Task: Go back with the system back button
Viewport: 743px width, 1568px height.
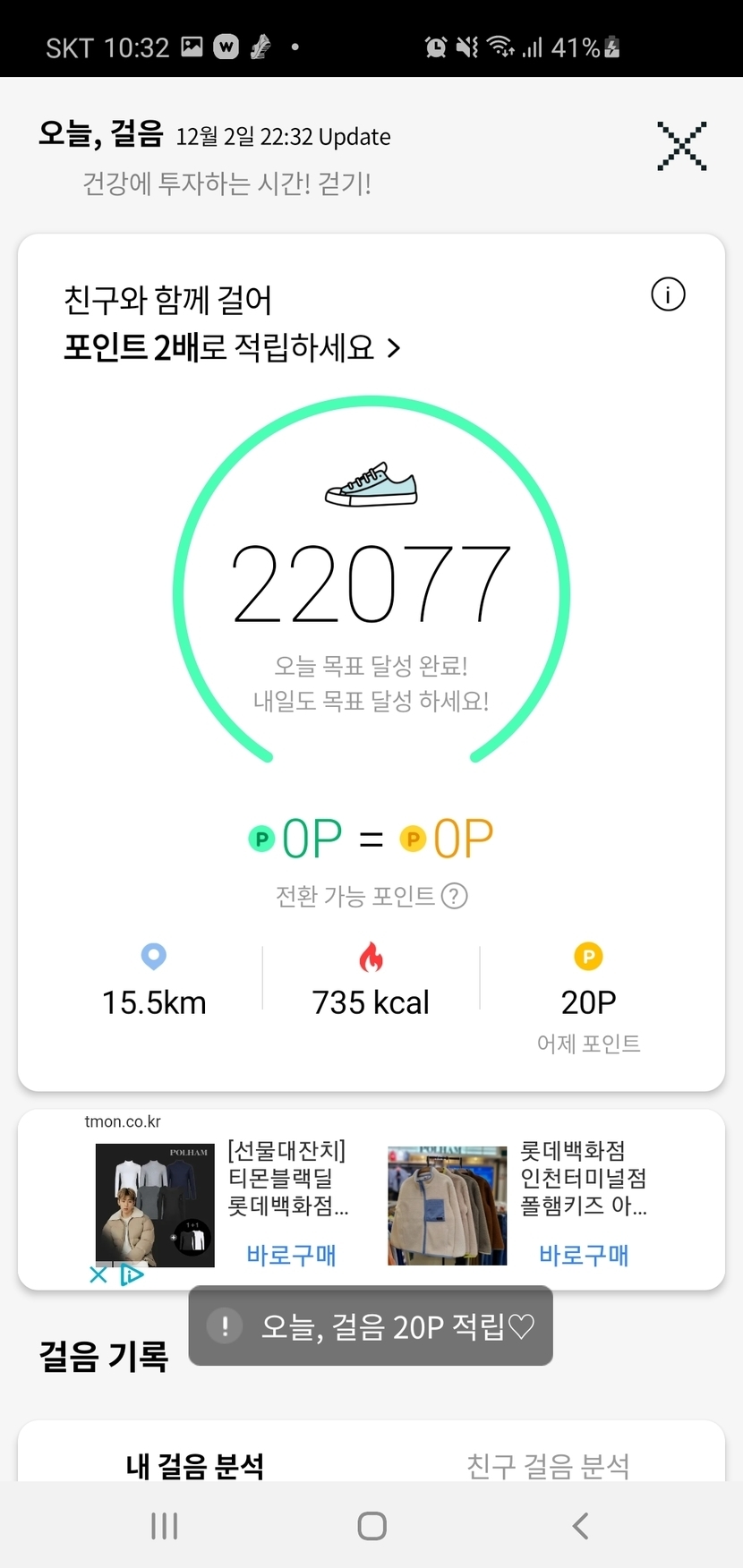Action: click(x=580, y=1526)
